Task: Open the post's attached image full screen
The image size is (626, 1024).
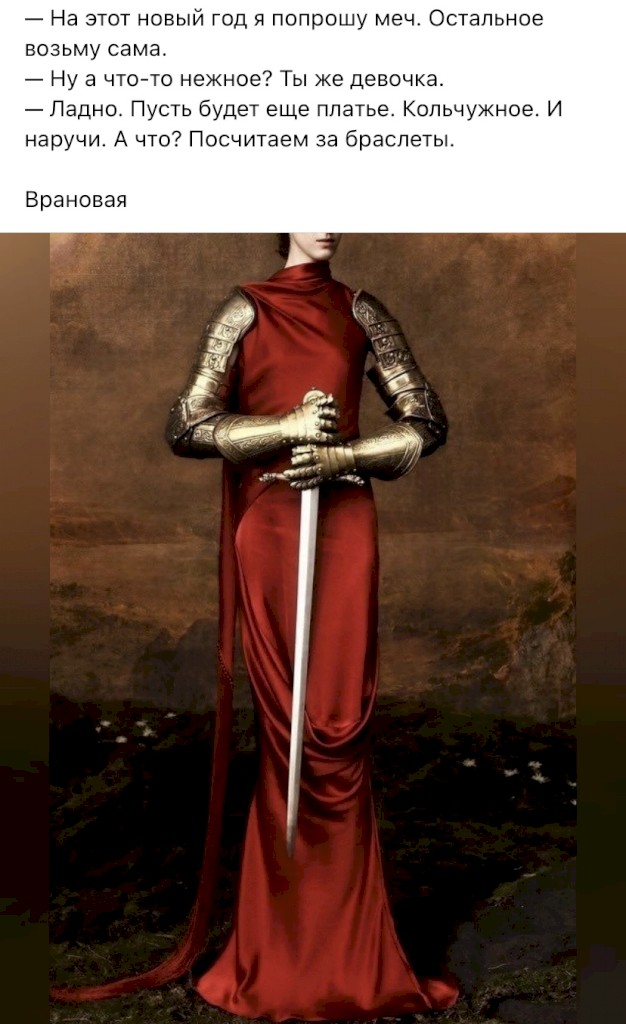Action: tap(313, 628)
